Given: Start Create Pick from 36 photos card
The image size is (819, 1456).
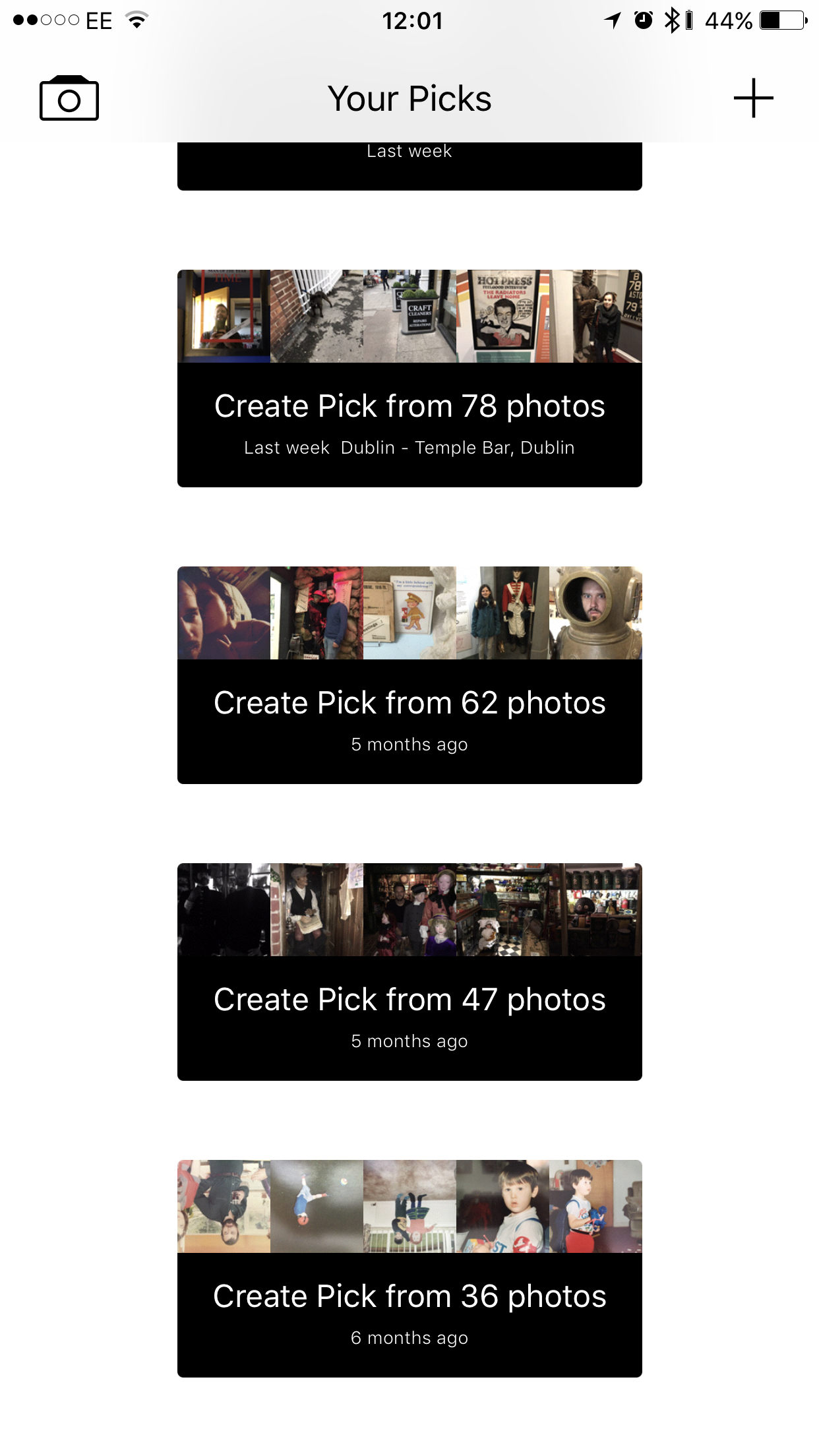Looking at the screenshot, I should pos(409,1269).
